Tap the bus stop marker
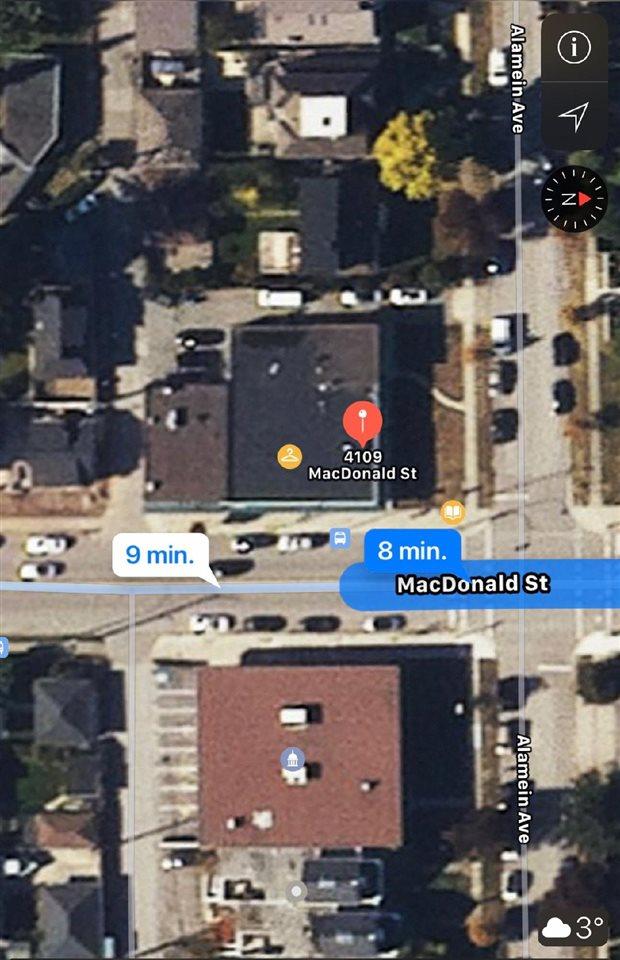The height and width of the screenshot is (960, 620). 340,539
